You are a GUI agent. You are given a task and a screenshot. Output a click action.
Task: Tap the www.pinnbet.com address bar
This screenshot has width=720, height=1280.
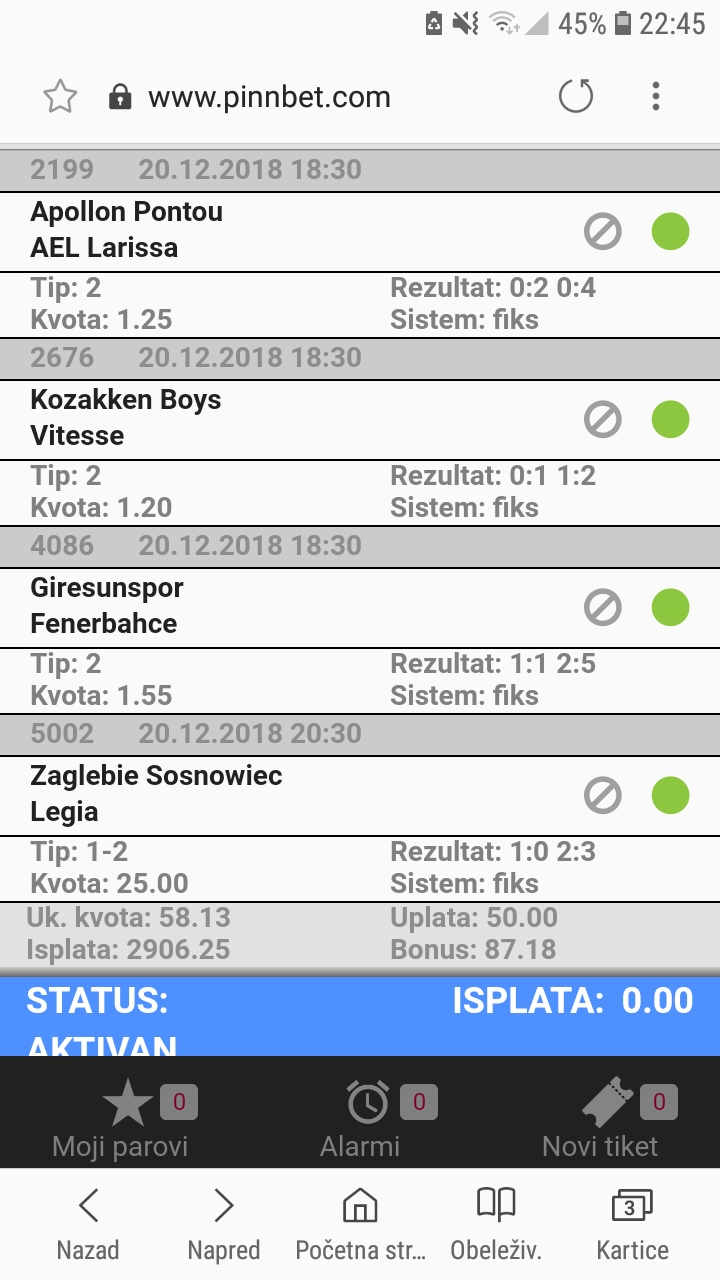(x=269, y=97)
